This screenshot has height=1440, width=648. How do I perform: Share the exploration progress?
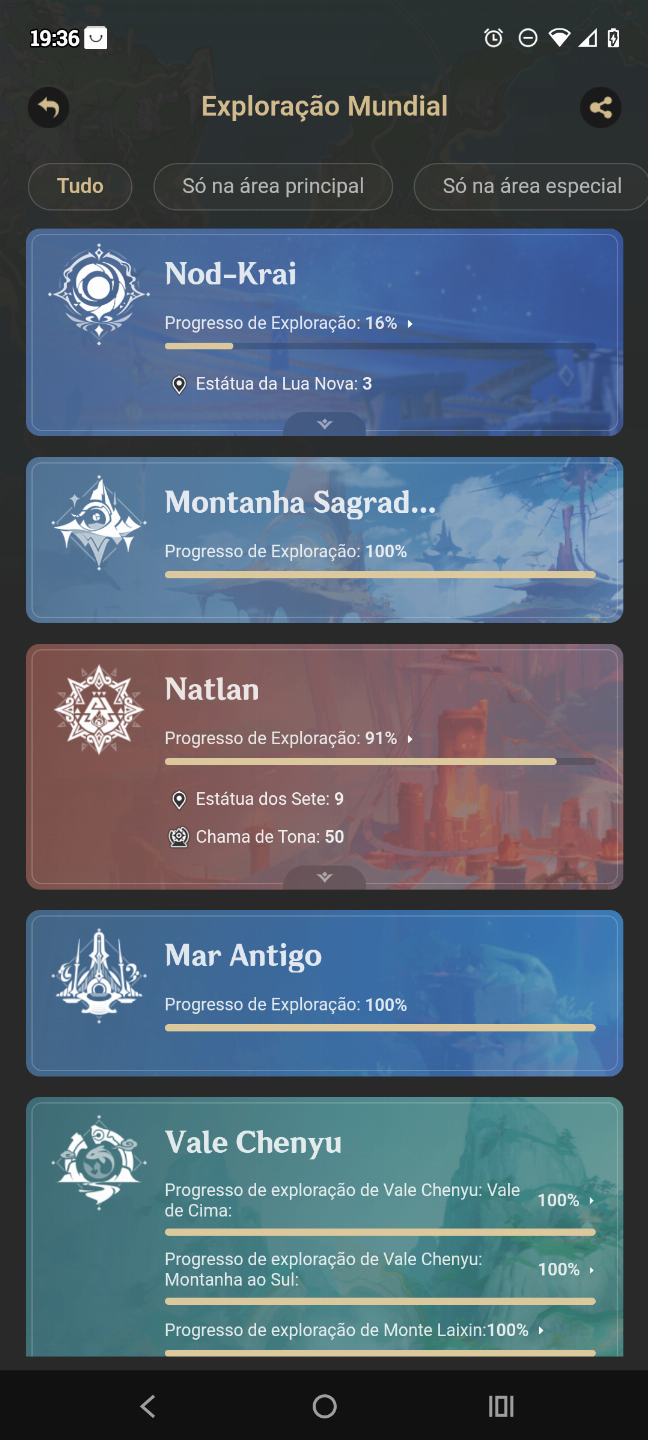(x=600, y=107)
